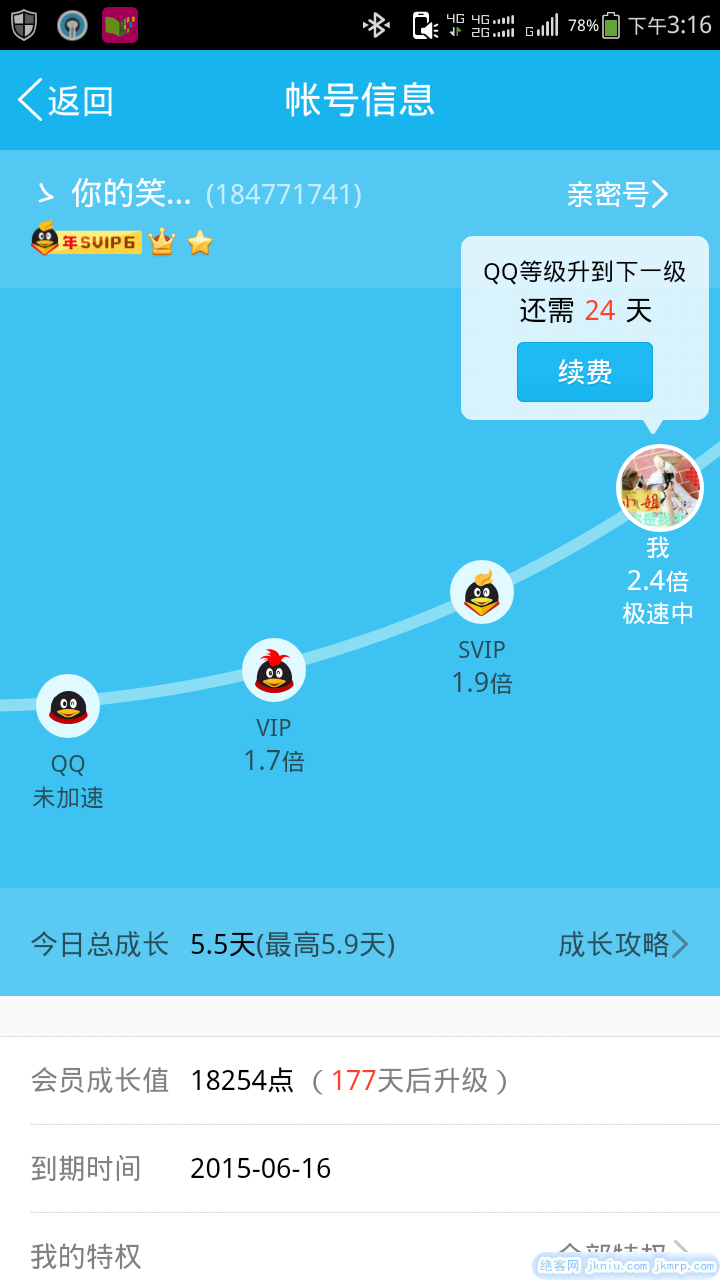Tap the 年SVIP6 membership badge

pos(86,240)
